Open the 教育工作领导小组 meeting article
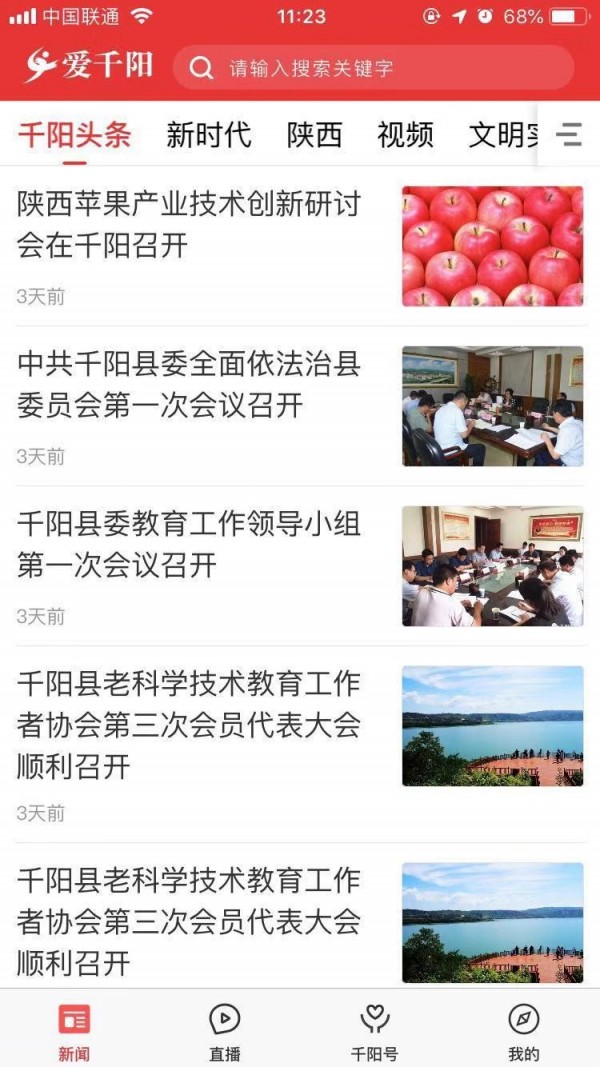The image size is (600, 1067). click(x=189, y=544)
